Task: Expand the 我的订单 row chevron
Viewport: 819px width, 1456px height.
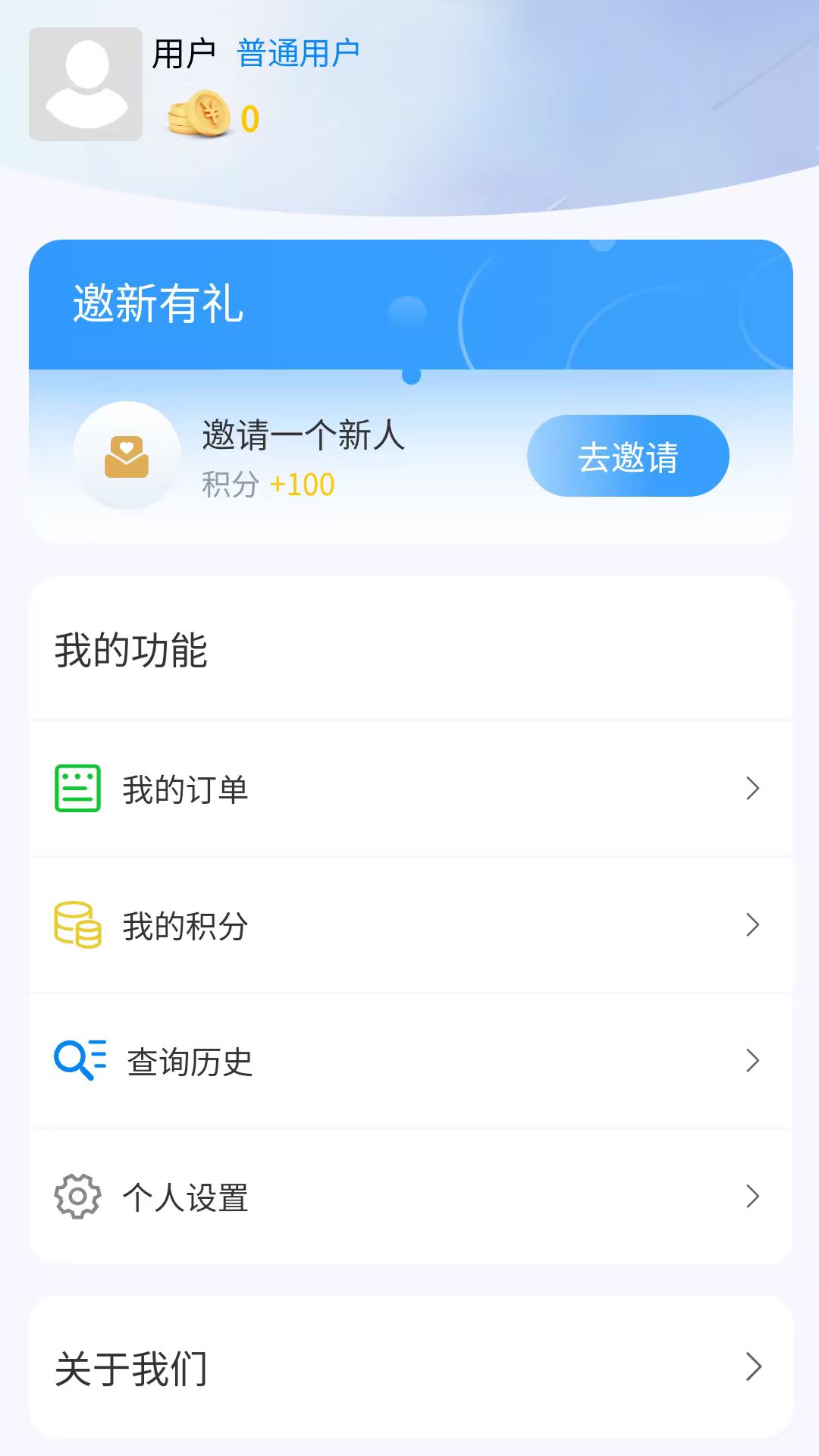Action: (x=752, y=789)
